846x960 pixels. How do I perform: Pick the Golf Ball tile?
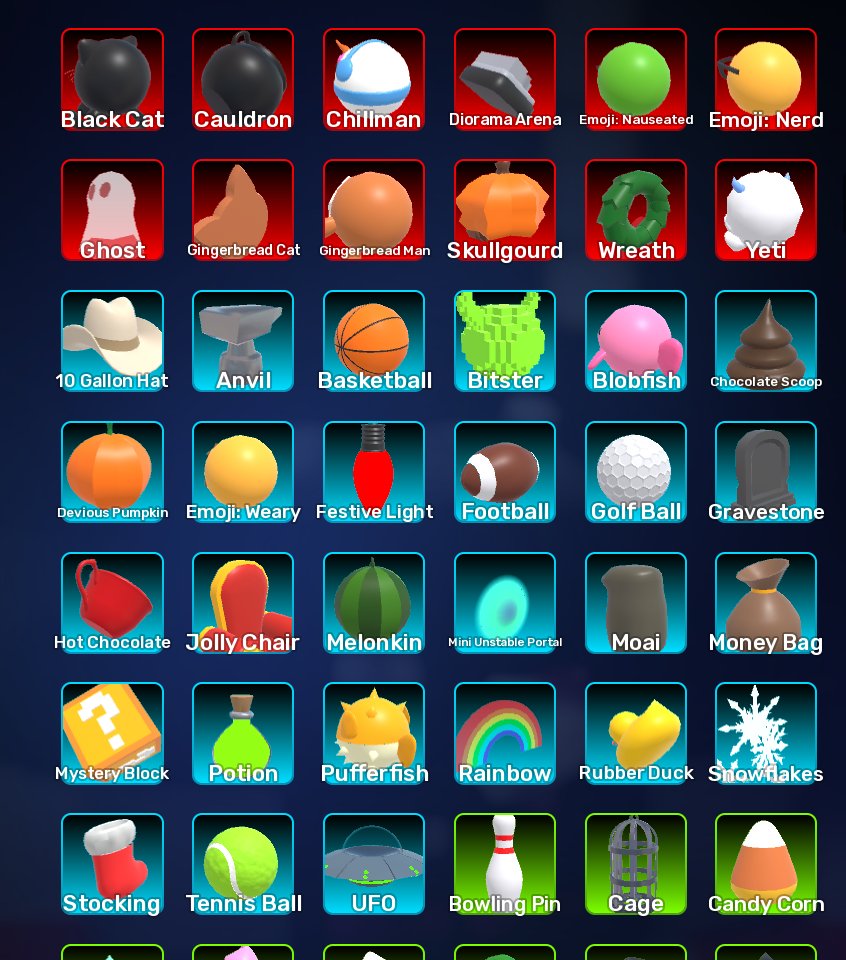point(636,472)
